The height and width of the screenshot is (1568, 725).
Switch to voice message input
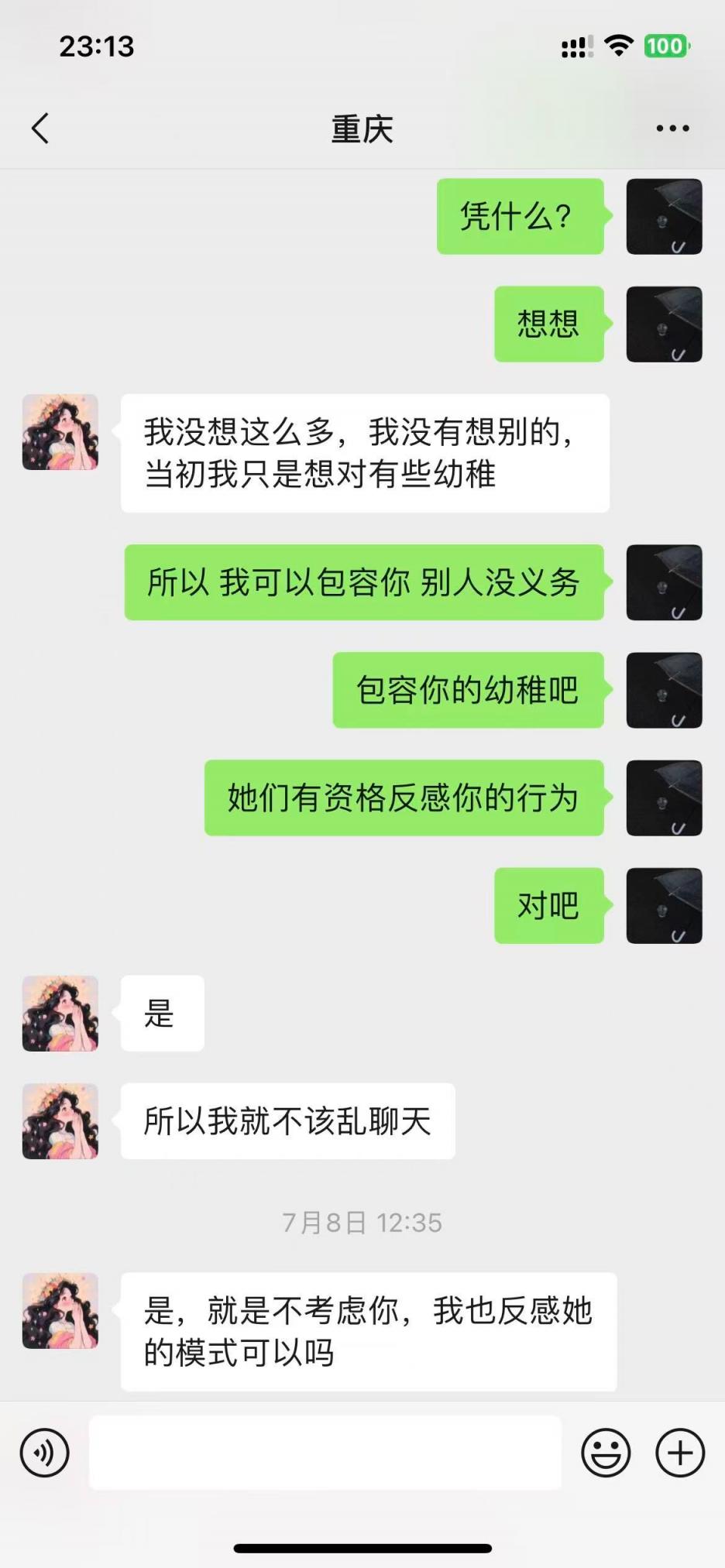[45, 1453]
